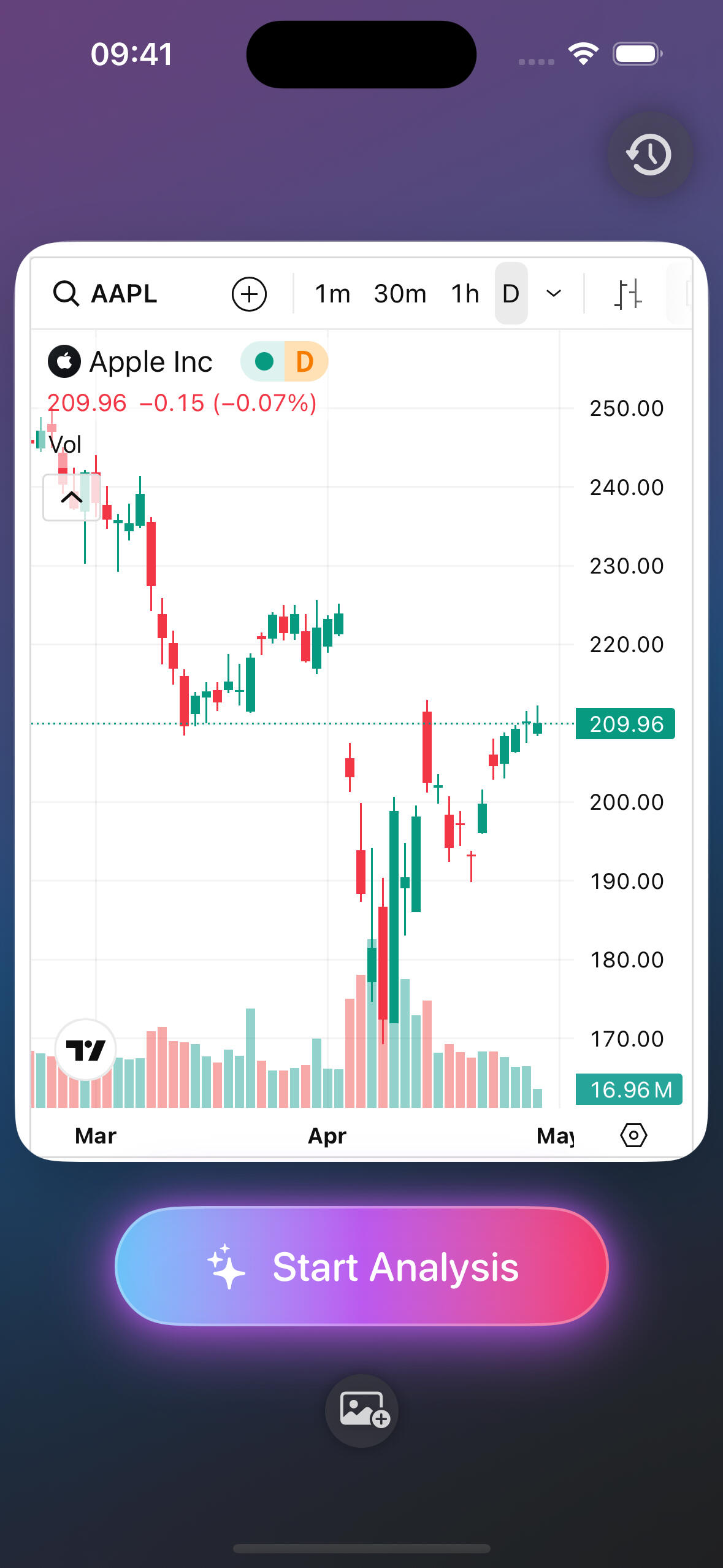Tap Start Analysis

[x=362, y=1266]
